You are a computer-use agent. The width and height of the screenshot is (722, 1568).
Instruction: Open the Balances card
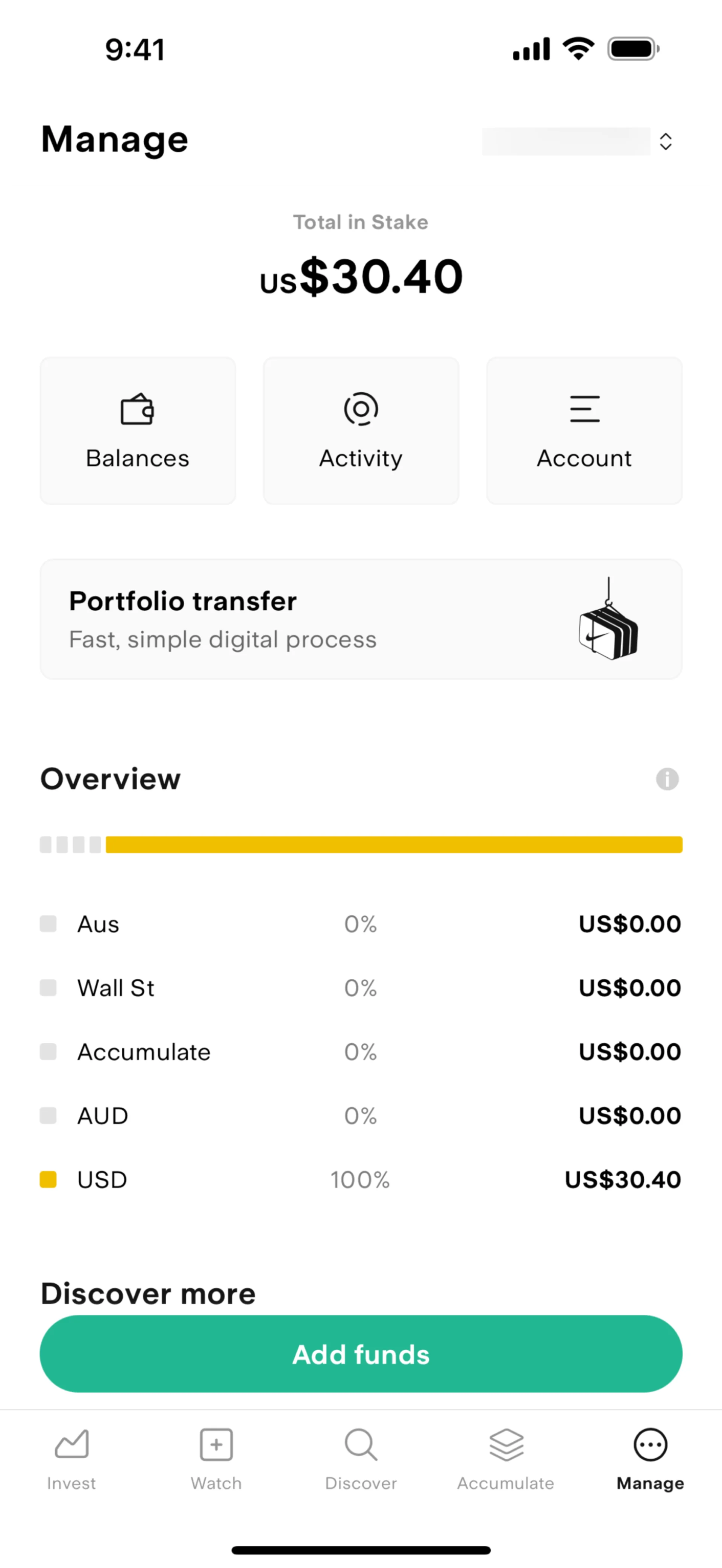[138, 430]
